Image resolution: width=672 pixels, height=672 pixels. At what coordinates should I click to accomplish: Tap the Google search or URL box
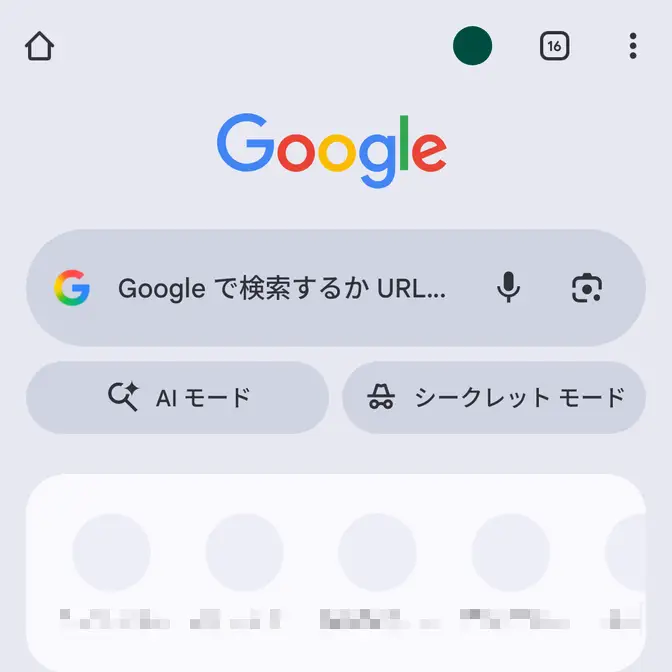click(x=280, y=289)
